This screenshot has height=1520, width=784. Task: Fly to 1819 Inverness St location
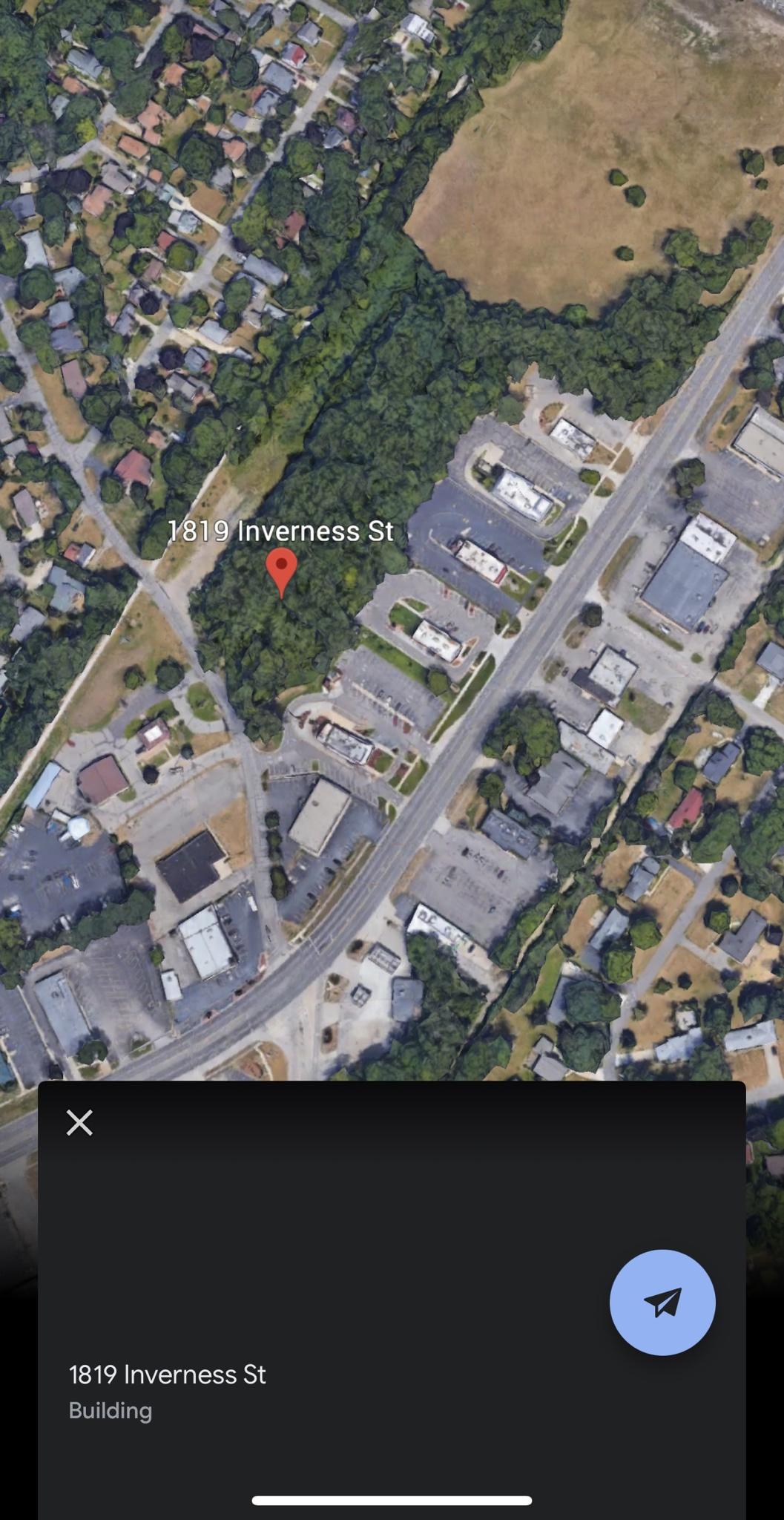(662, 1303)
